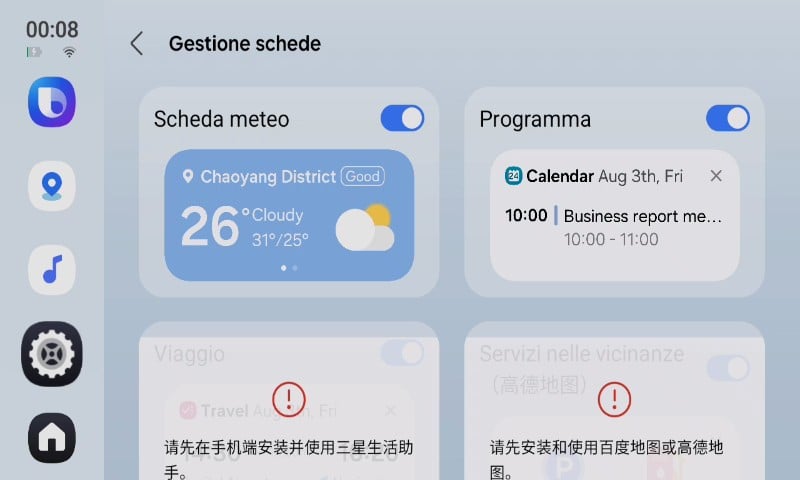Open the Bixby assistant icon
This screenshot has width=800, height=480.
coord(52,102)
